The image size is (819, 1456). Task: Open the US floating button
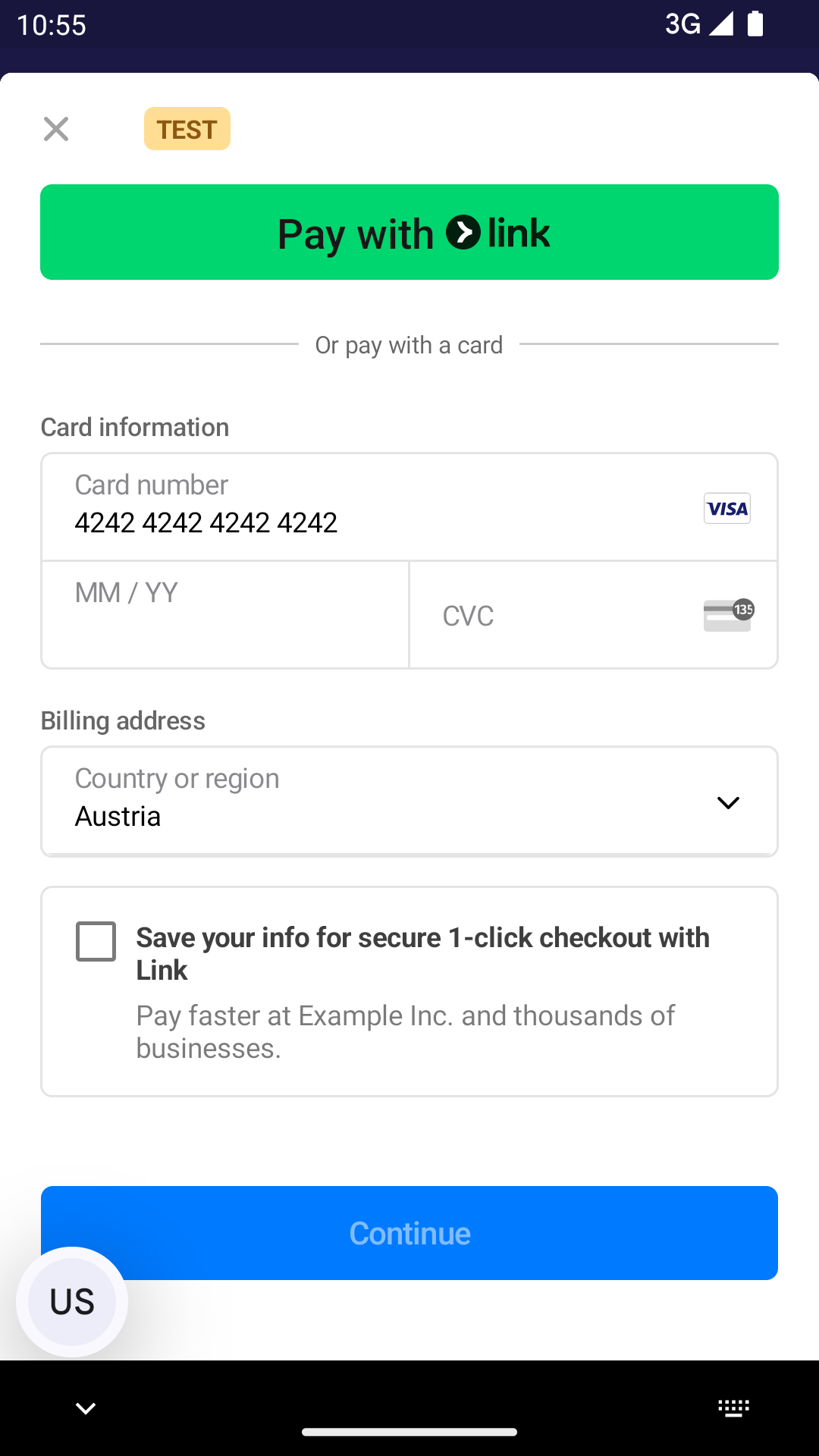(x=72, y=1301)
